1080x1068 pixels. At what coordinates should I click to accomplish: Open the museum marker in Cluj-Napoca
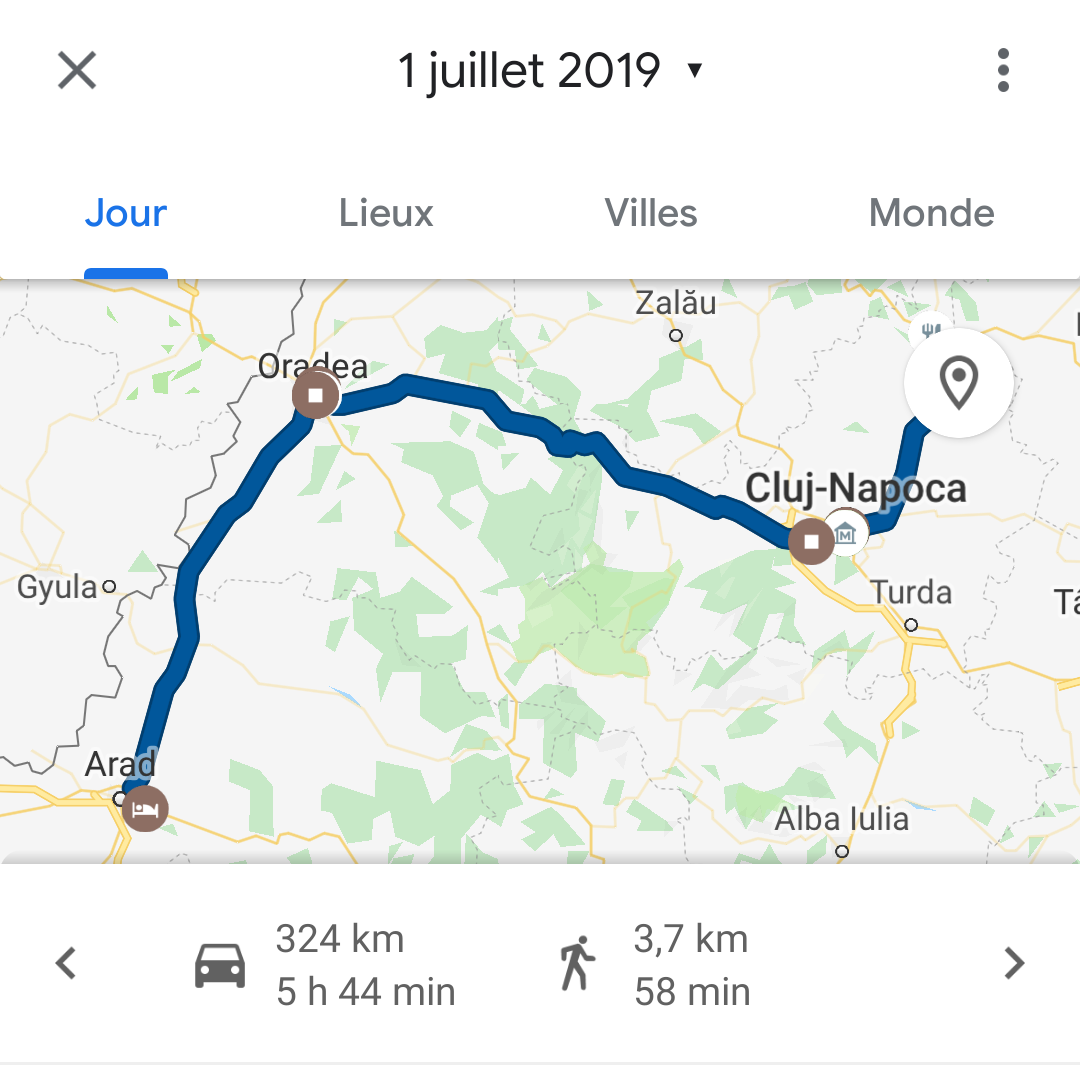pyautogui.click(x=847, y=532)
